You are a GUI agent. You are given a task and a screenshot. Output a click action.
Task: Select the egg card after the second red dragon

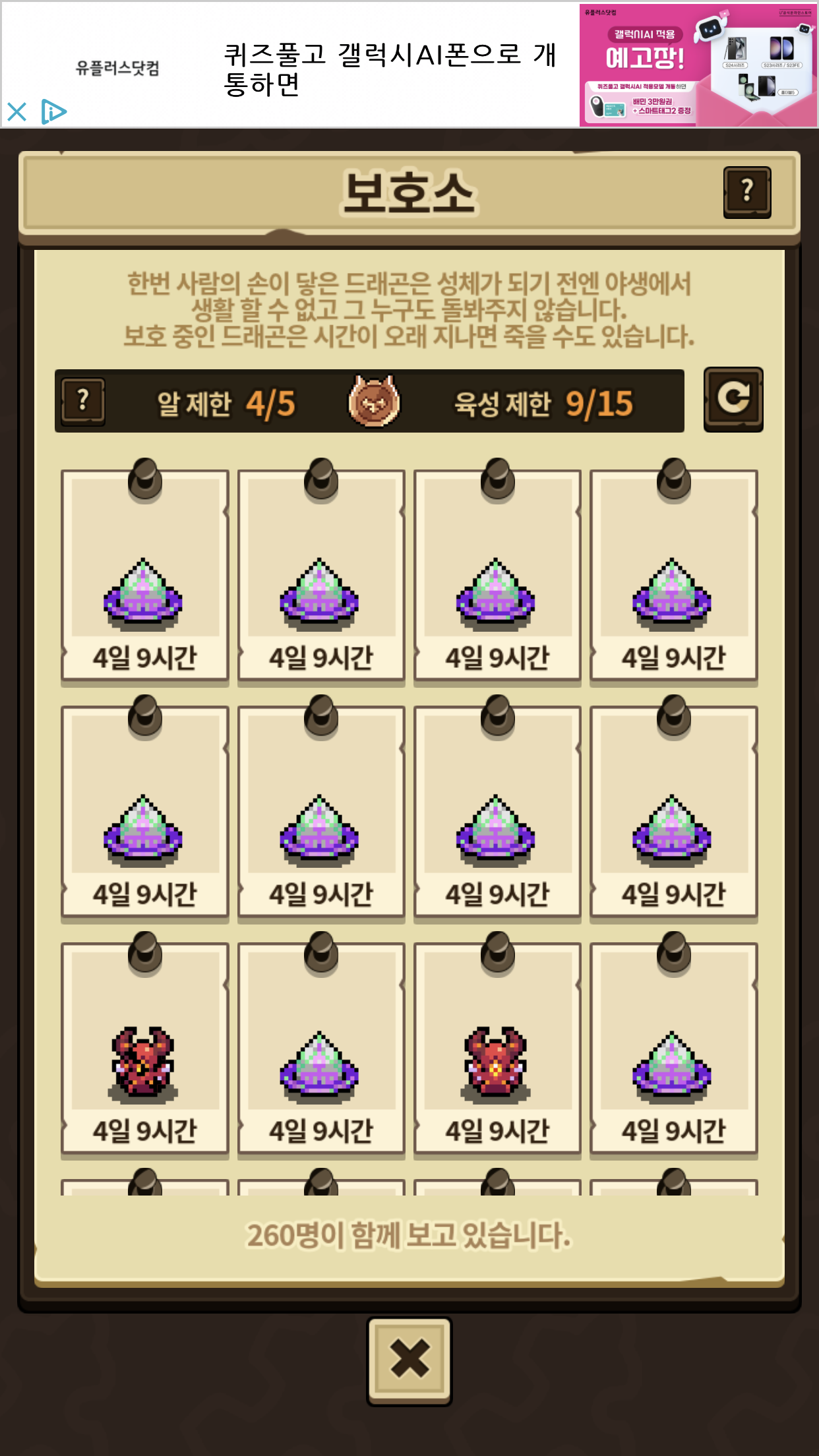673,1049
